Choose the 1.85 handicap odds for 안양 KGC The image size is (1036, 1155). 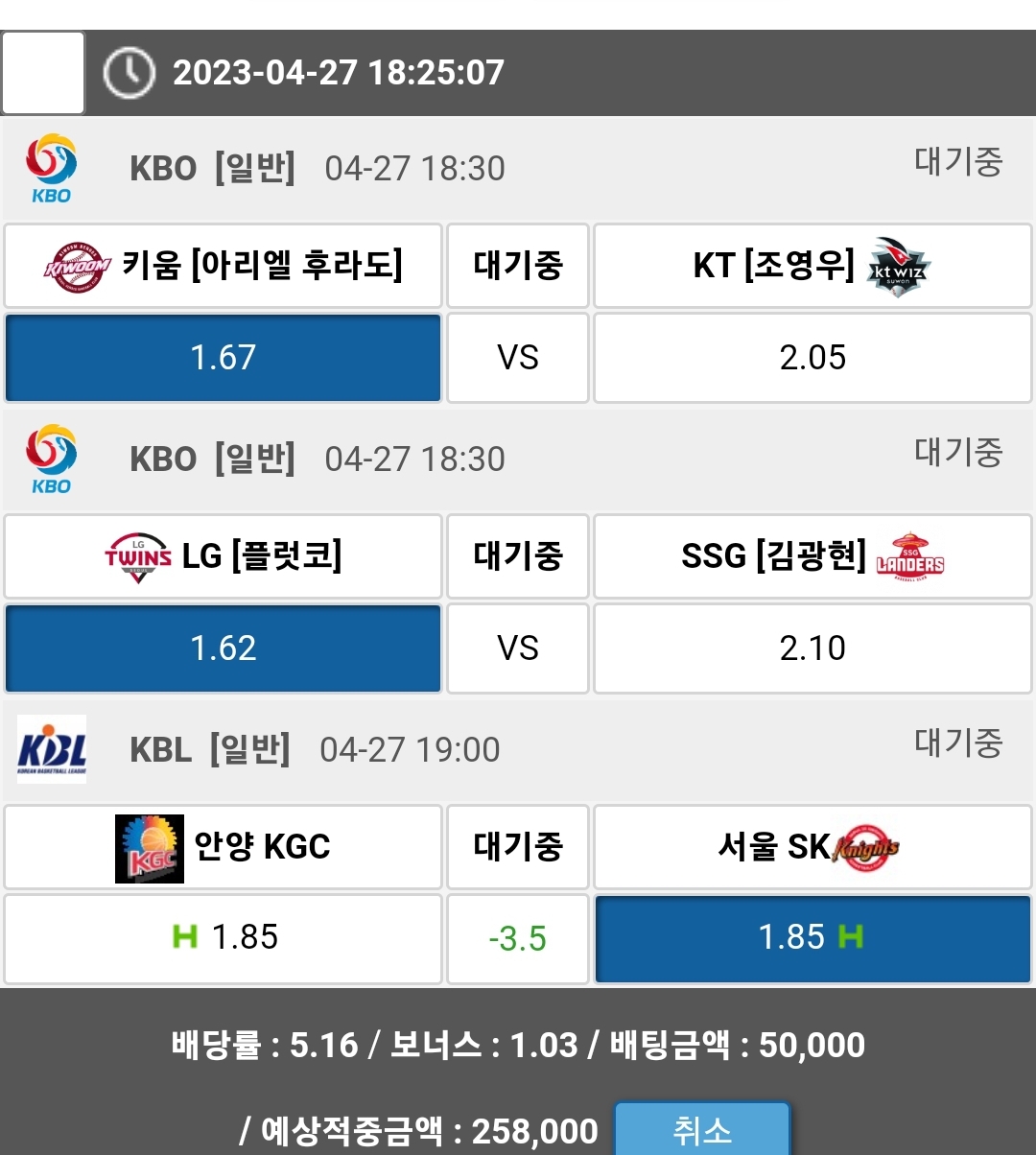[223, 937]
